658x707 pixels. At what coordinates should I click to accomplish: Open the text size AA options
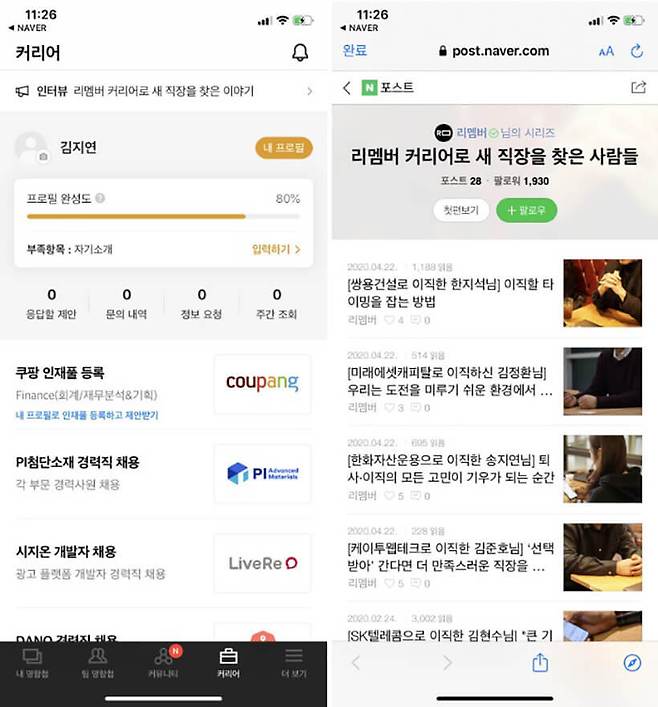606,51
